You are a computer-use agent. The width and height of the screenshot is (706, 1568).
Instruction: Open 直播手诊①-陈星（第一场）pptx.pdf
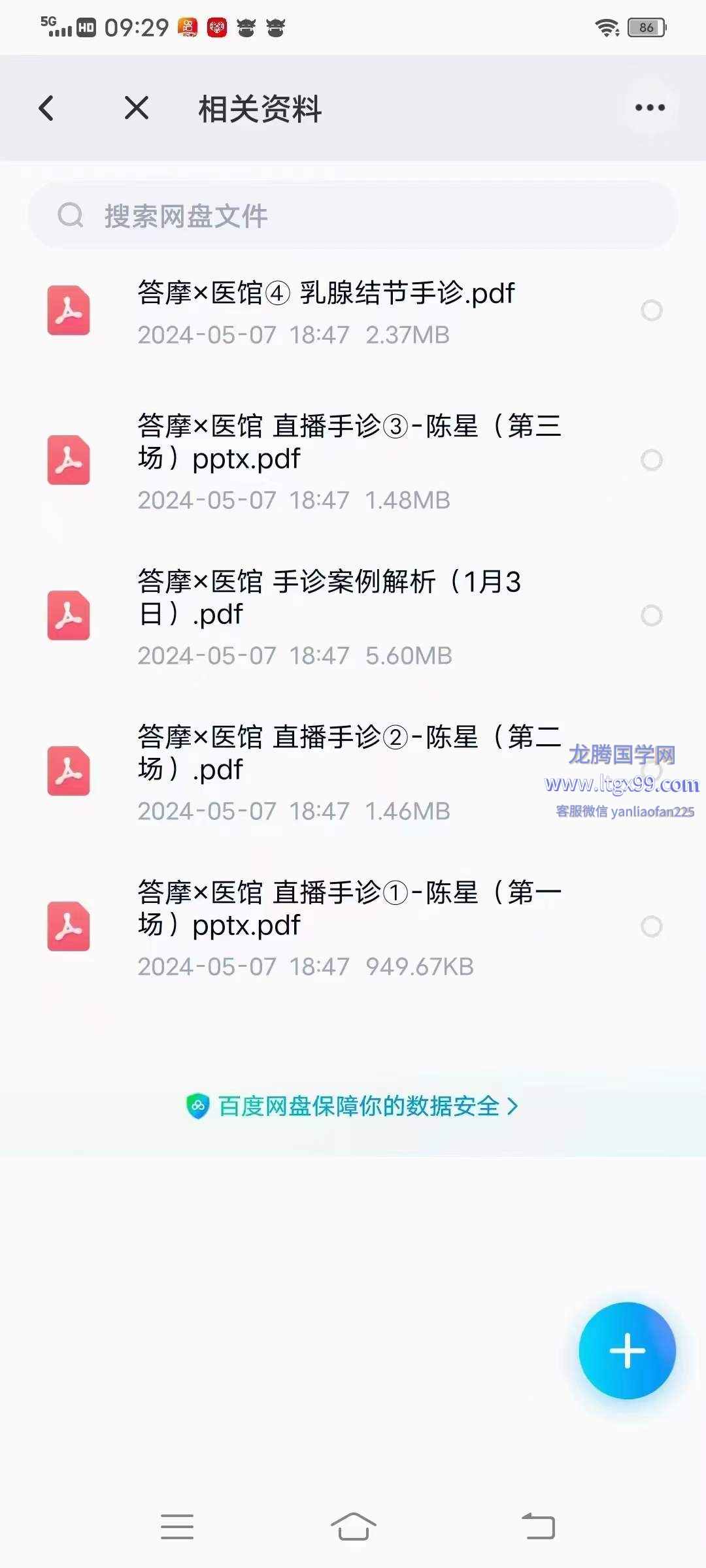coord(349,926)
